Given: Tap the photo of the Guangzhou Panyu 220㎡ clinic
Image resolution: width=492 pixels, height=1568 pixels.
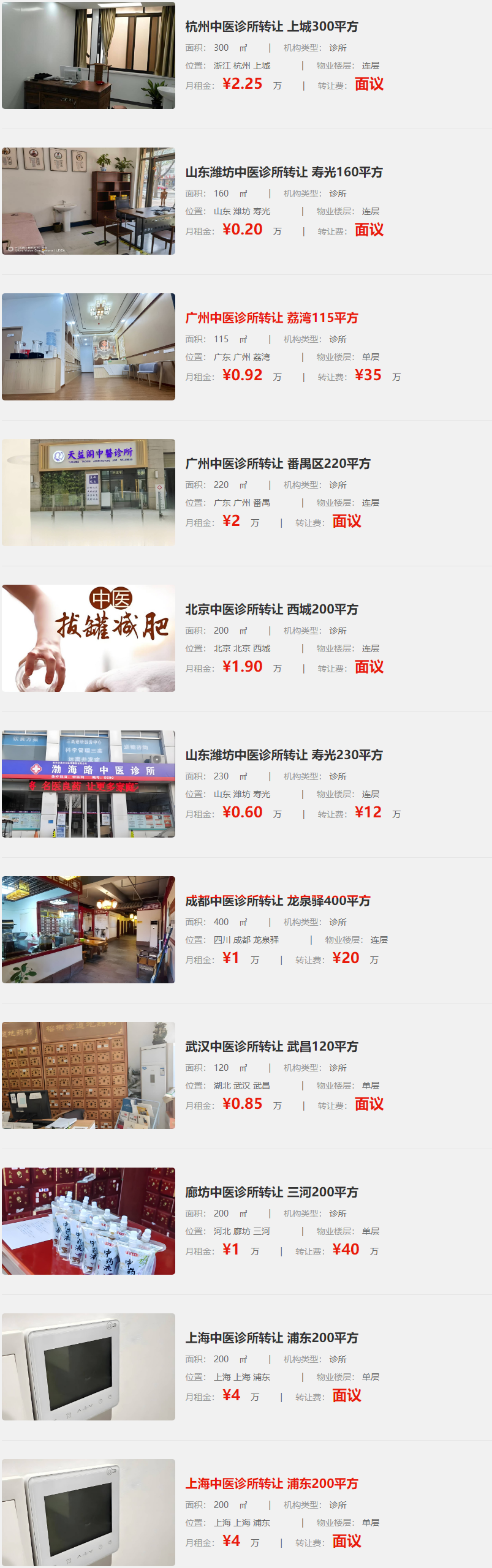Looking at the screenshot, I should click(88, 492).
